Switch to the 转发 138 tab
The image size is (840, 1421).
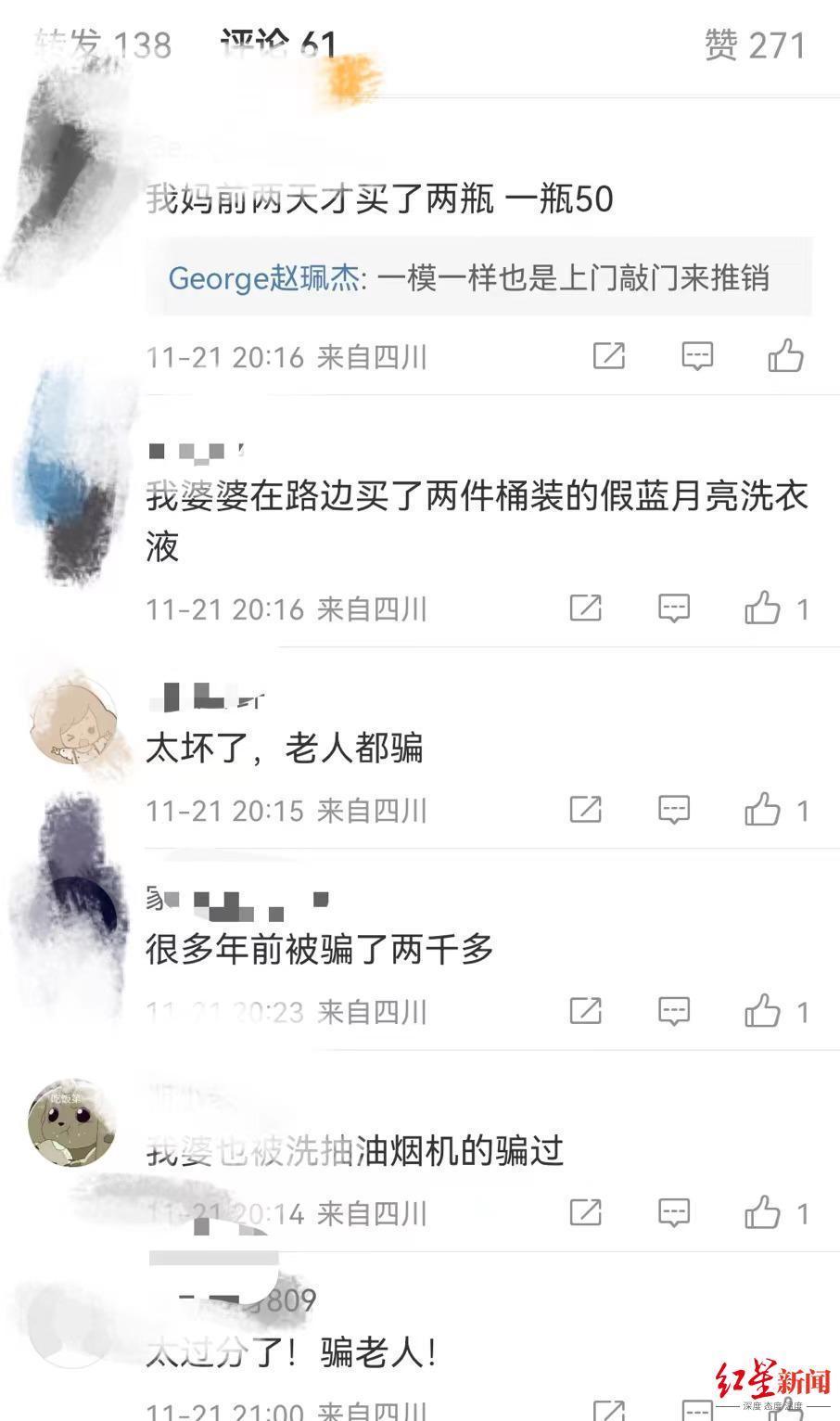tap(104, 45)
